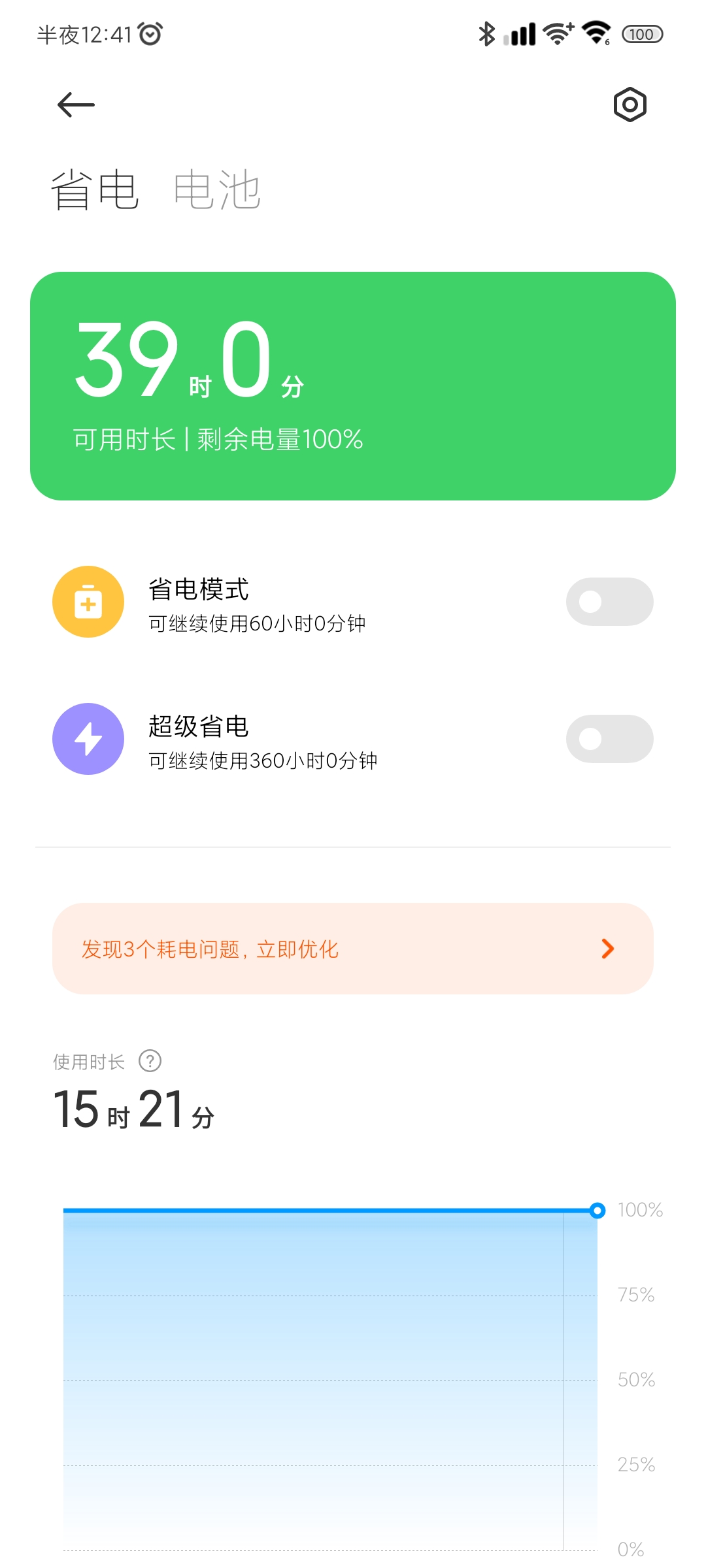Viewport: 706px width, 1568px height.
Task: Open the hexagon settings icon
Action: pos(630,105)
